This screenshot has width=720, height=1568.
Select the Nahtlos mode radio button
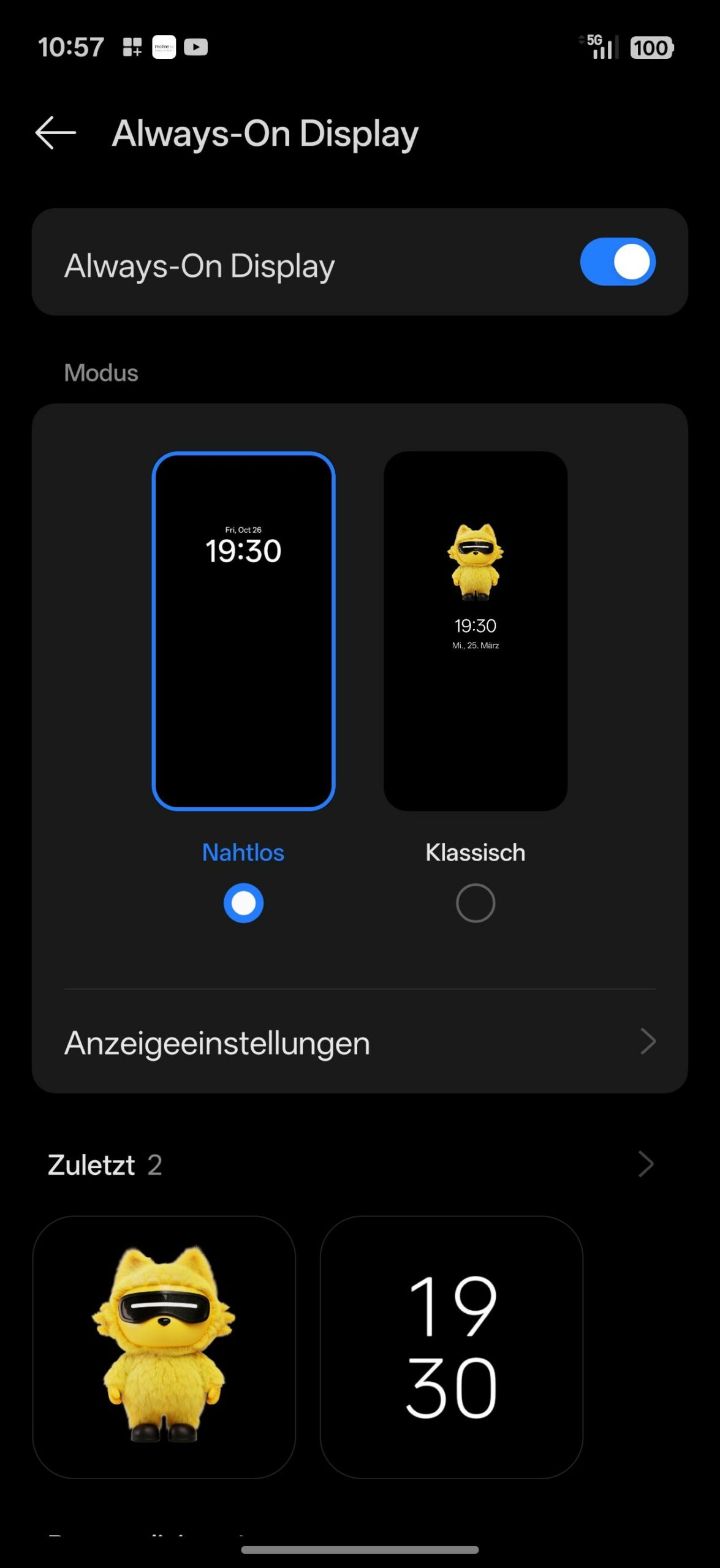point(243,903)
